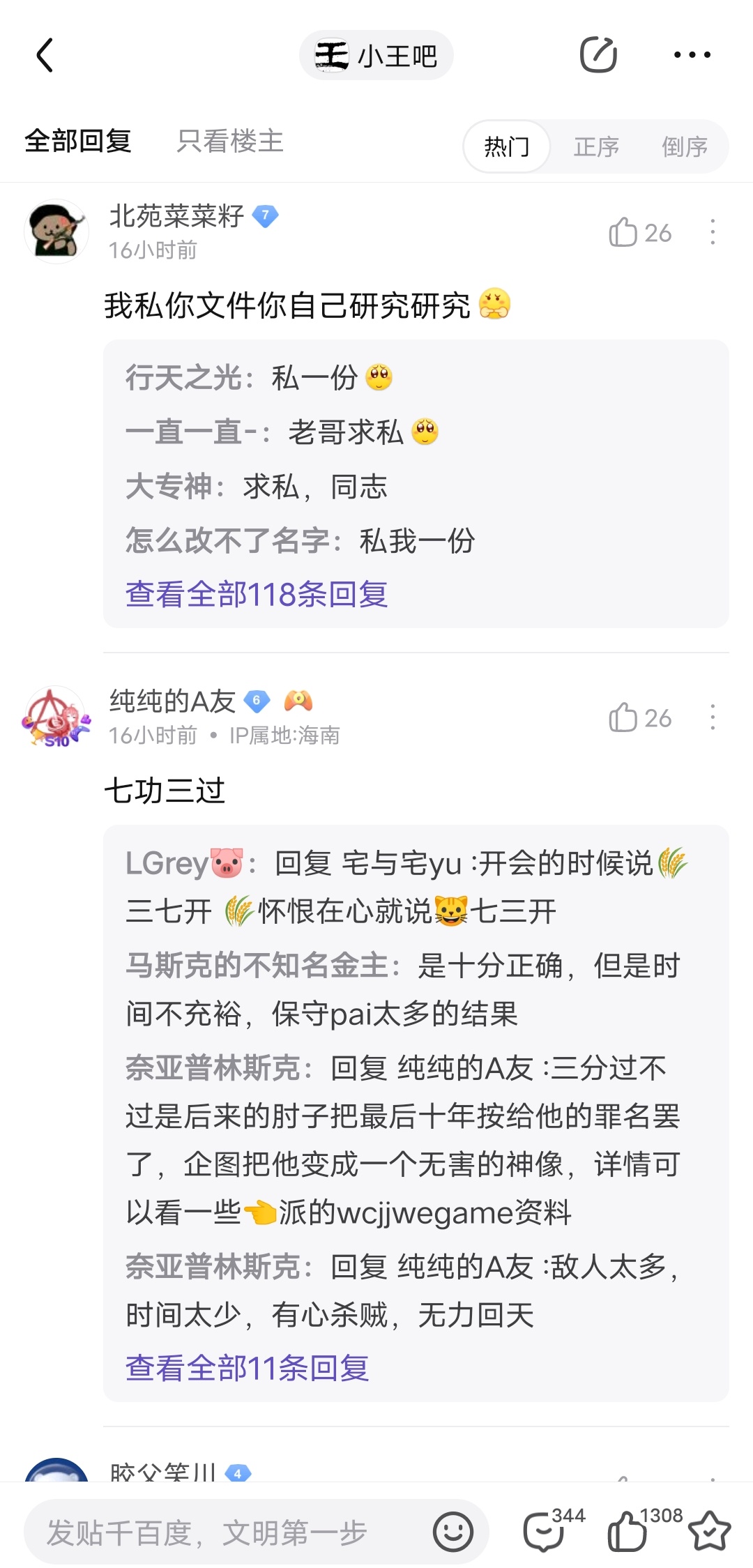Viewport: 753px width, 1568px height.
Task: Go back using the top-left arrow
Action: [x=45, y=55]
